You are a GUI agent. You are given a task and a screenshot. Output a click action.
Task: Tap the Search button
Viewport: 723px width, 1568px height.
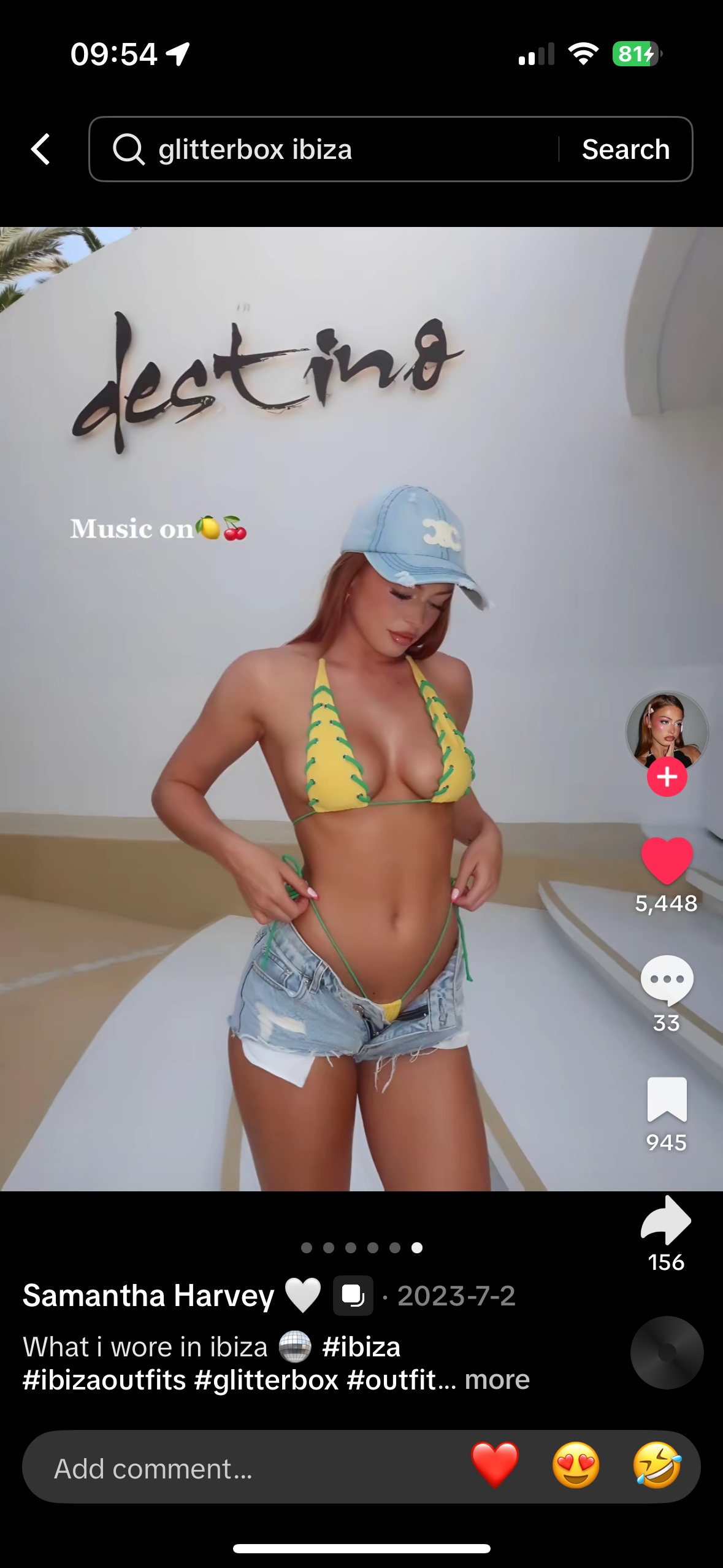[625, 149]
